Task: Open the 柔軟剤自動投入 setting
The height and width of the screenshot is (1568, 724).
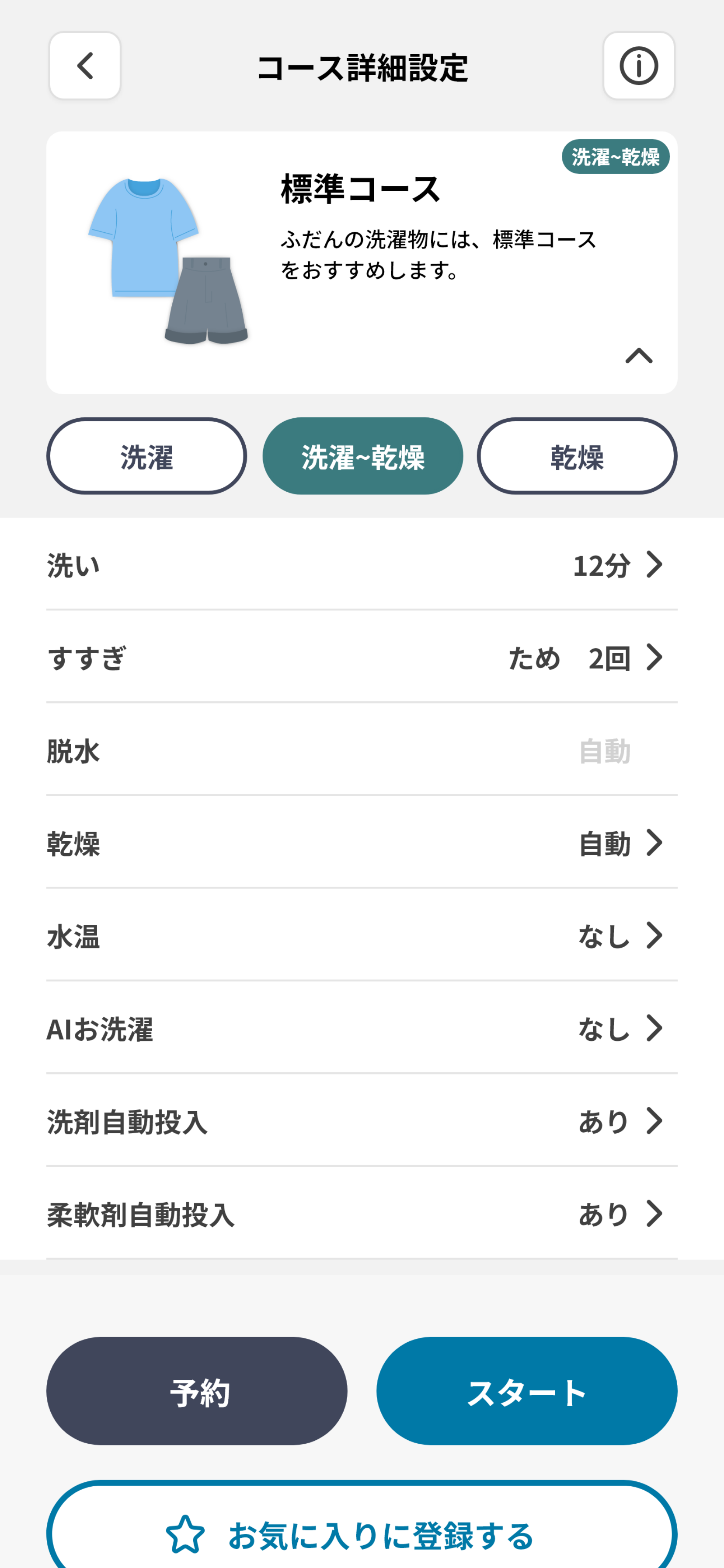Action: pos(362,1214)
